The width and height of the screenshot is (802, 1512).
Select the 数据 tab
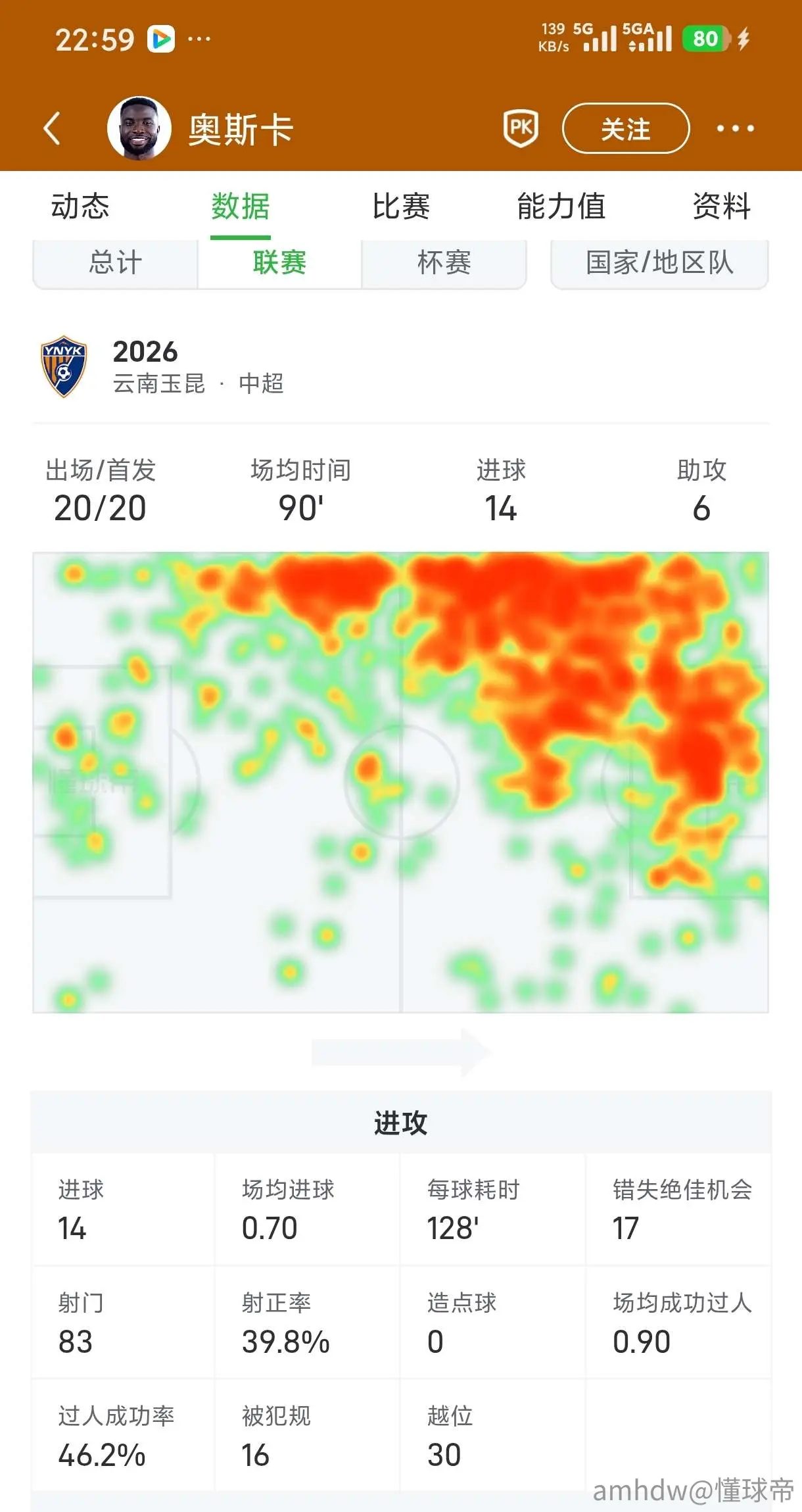click(241, 206)
